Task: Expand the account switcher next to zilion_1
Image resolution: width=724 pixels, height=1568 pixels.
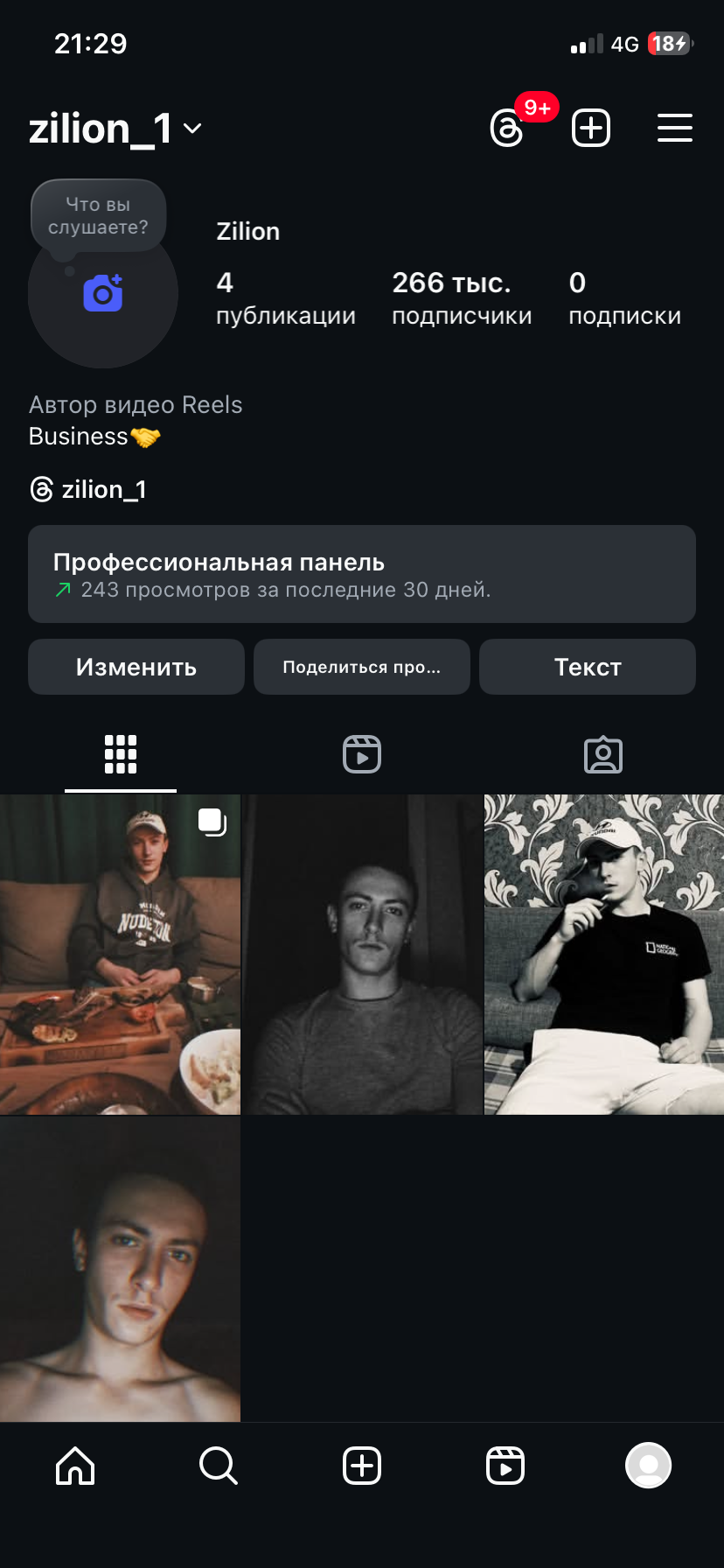Action: pyautogui.click(x=191, y=128)
